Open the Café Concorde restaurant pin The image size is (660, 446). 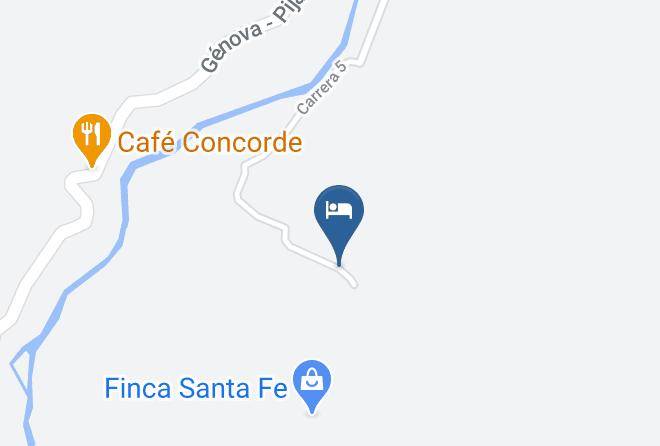pos(92,137)
